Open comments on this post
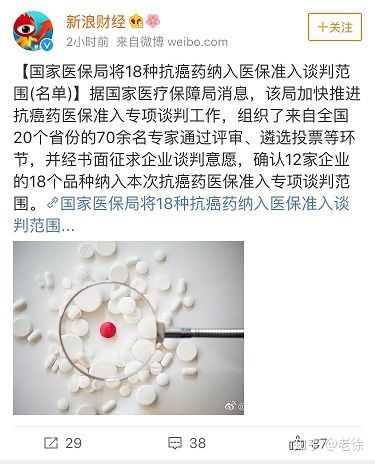Screen dimensions: 375x464 [x=187, y=443]
